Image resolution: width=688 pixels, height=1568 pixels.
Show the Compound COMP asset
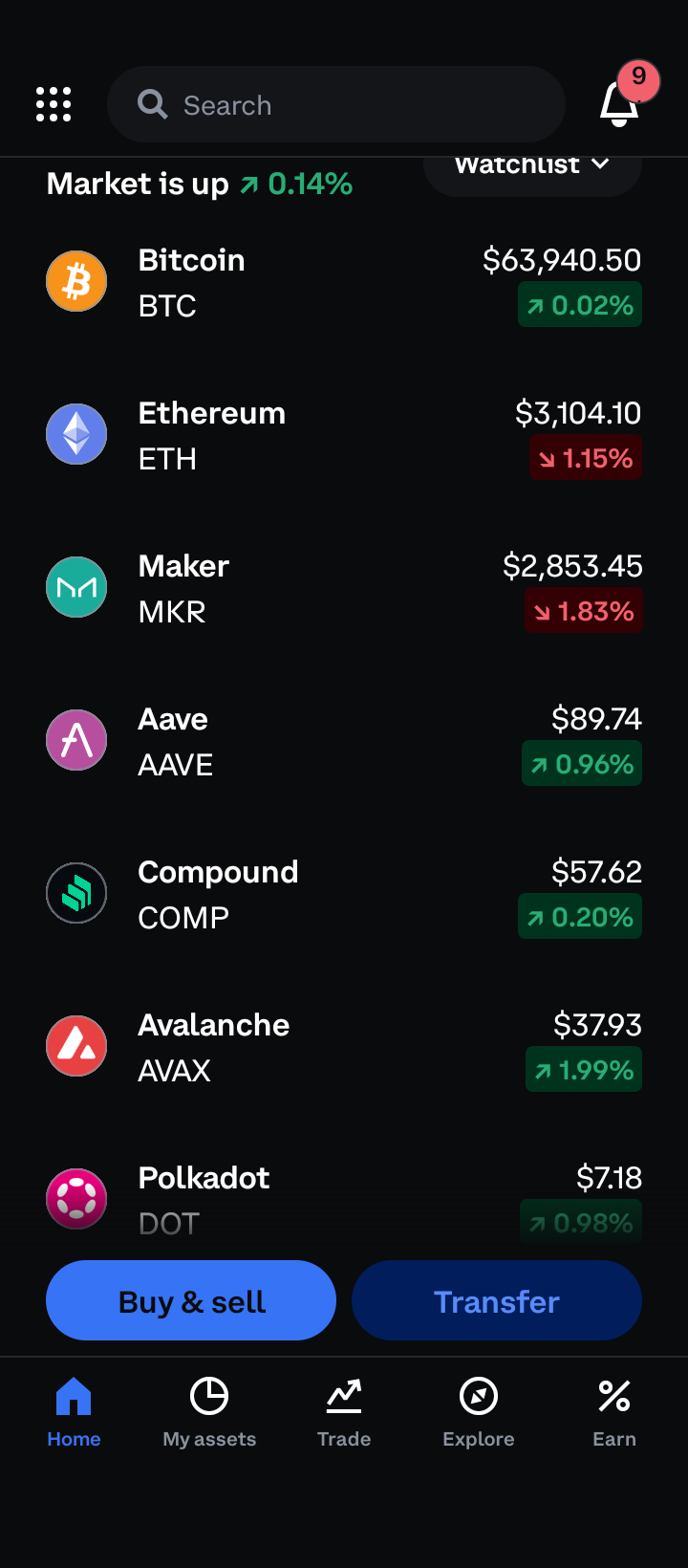(x=344, y=894)
